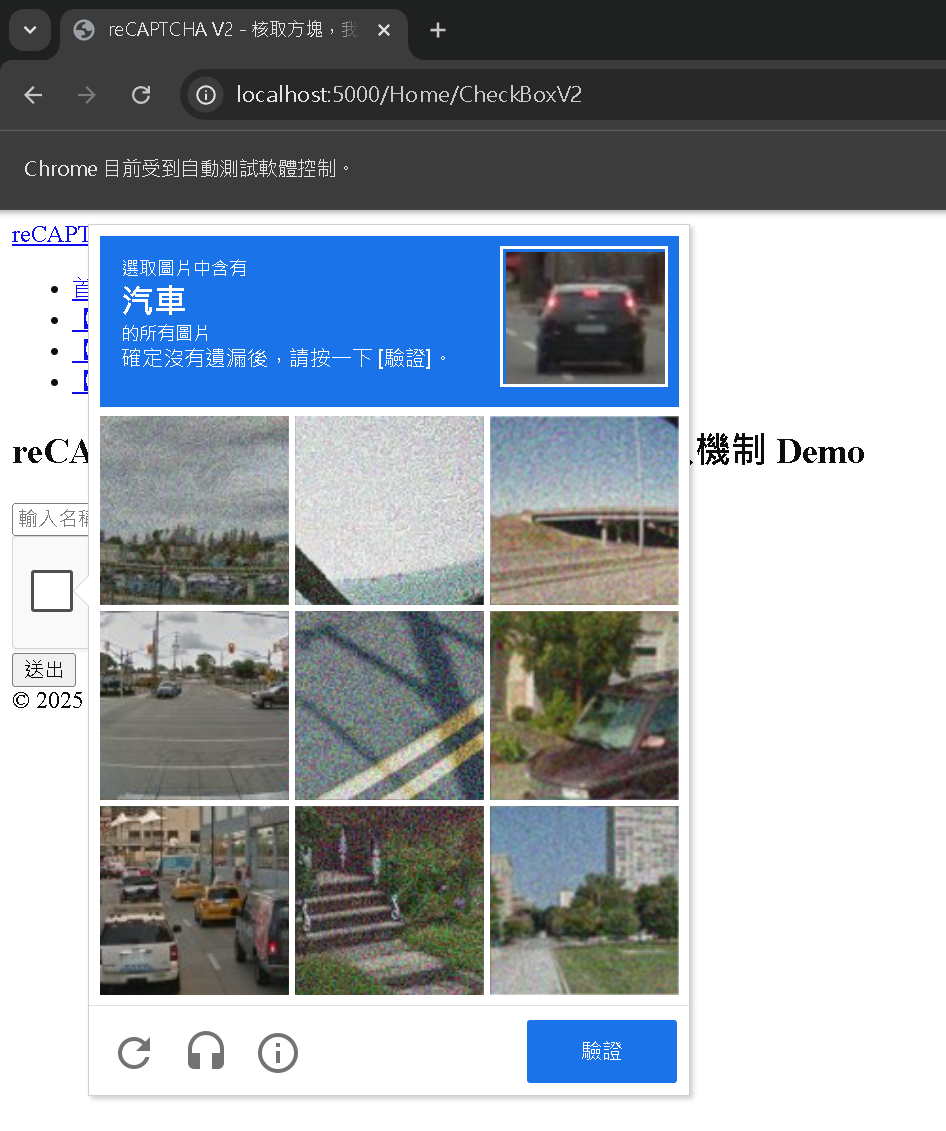
Task: Select the tile with tall building and trees
Action: point(584,900)
